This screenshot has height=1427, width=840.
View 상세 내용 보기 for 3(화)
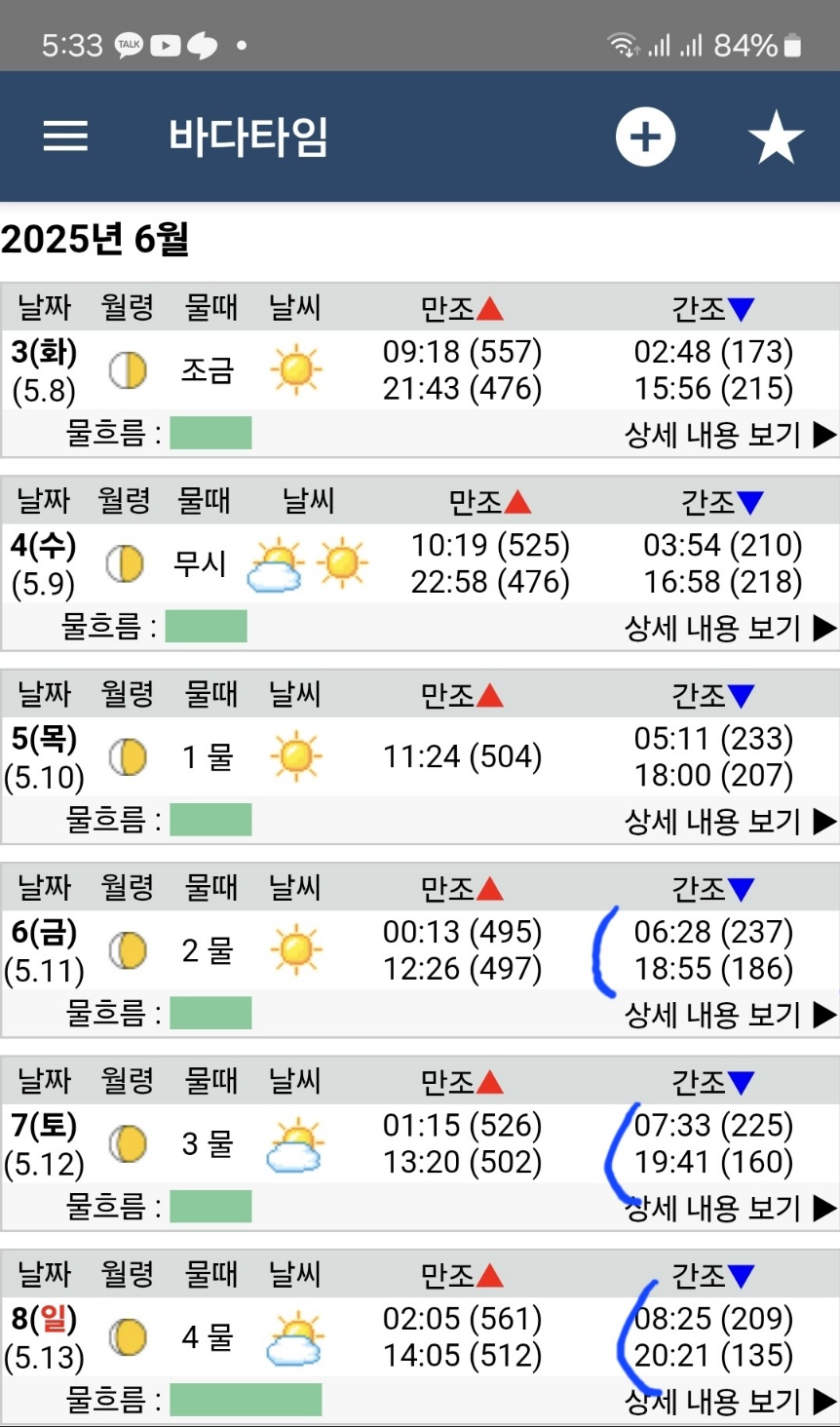[x=731, y=435]
